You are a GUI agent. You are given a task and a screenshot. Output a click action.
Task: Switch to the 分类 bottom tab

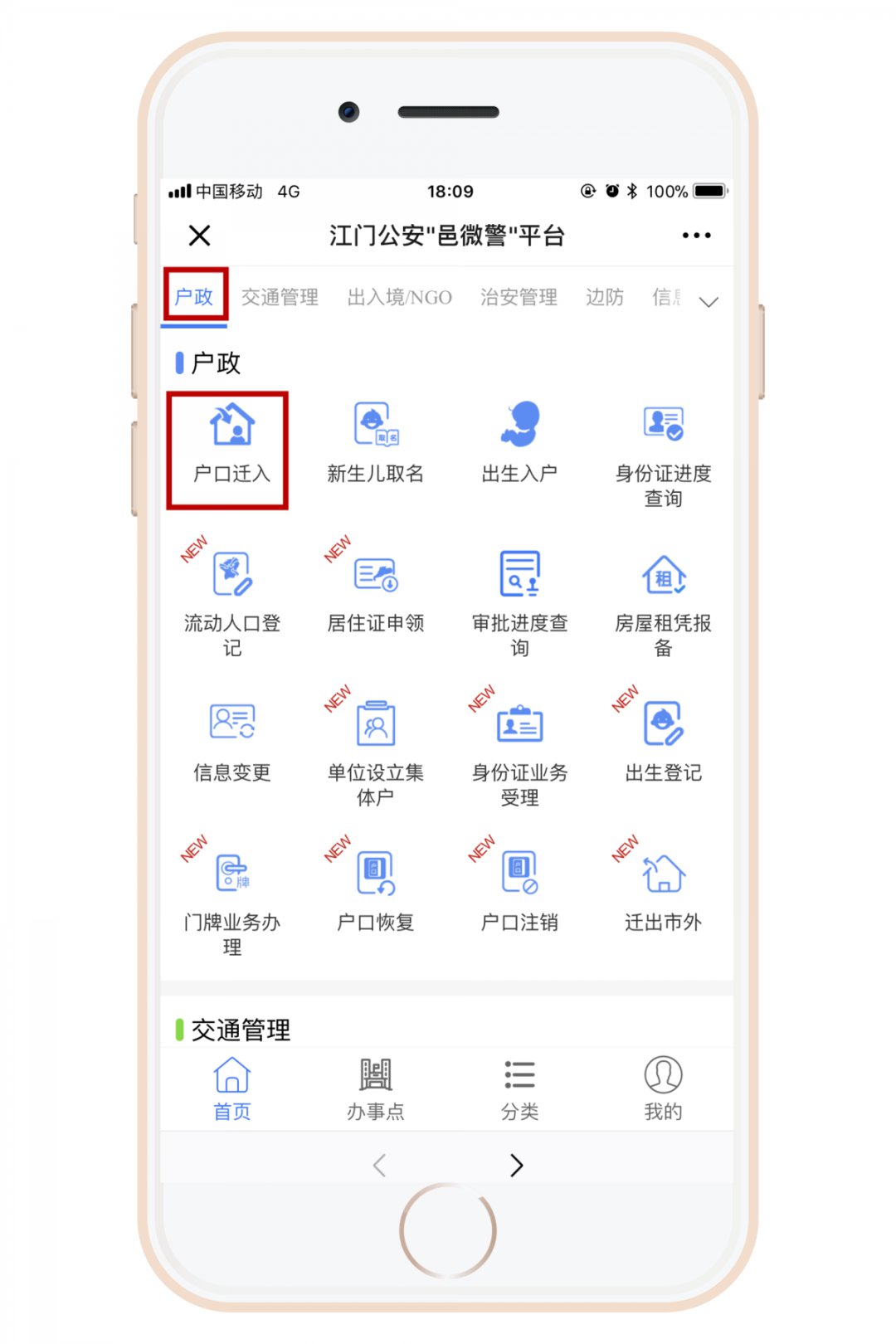[x=519, y=1088]
